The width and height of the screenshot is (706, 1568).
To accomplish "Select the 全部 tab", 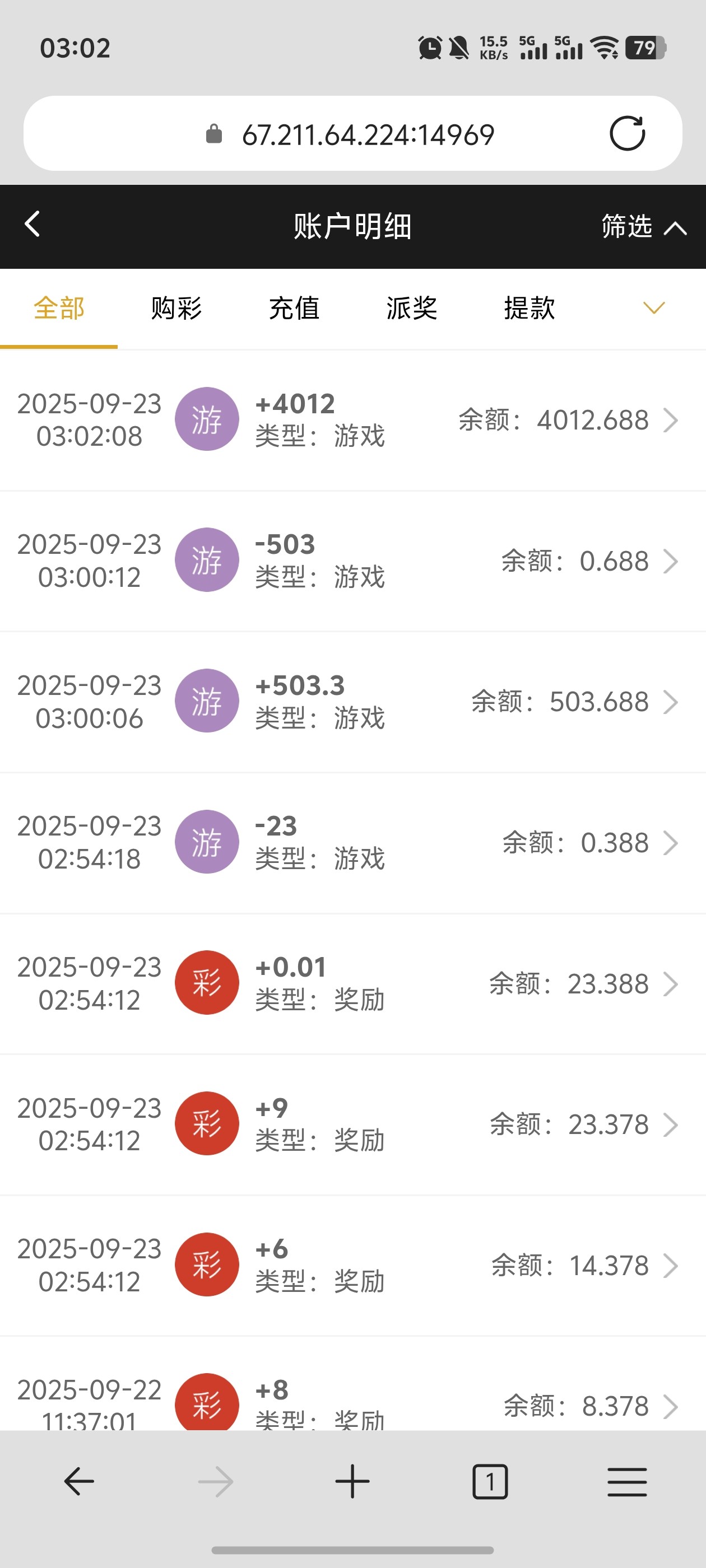I will click(x=59, y=308).
